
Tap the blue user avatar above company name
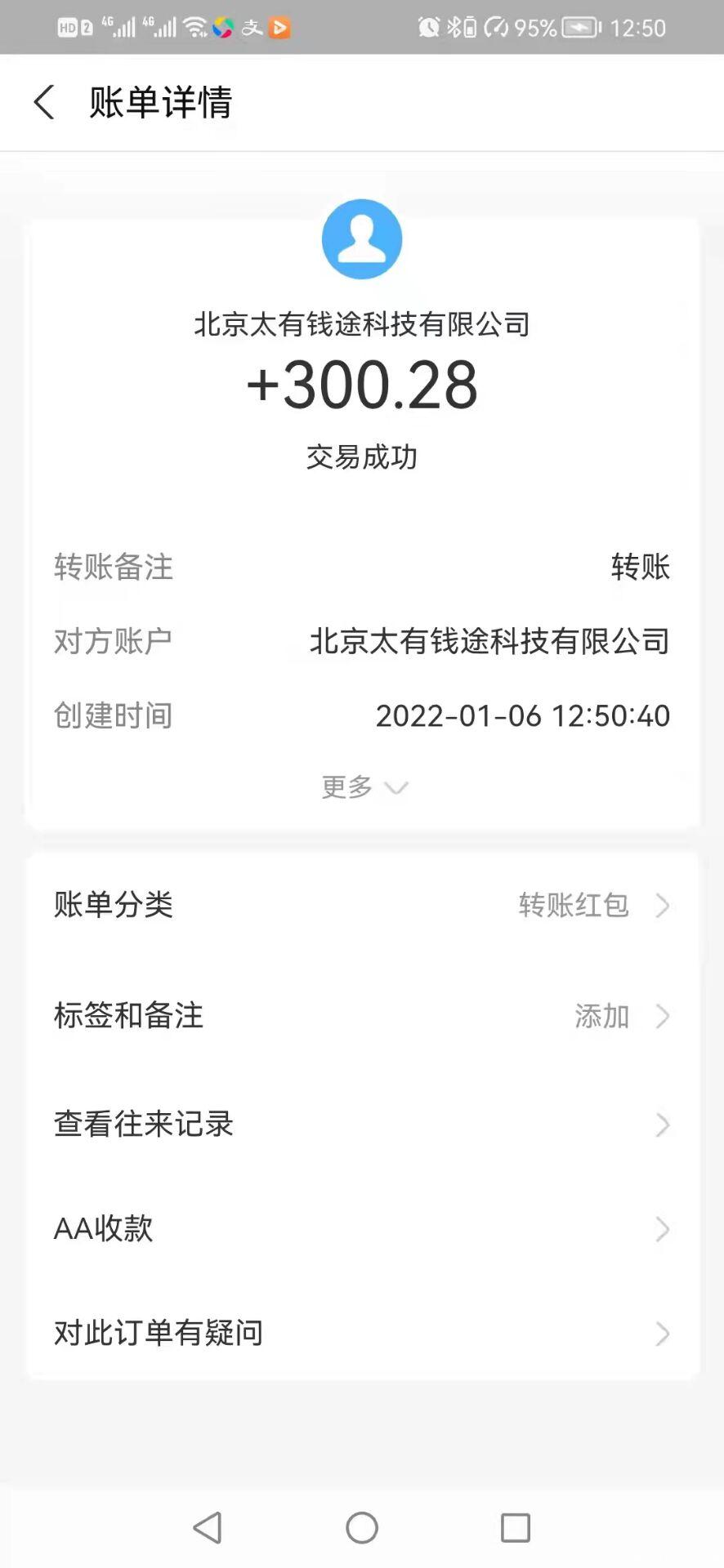(x=362, y=238)
